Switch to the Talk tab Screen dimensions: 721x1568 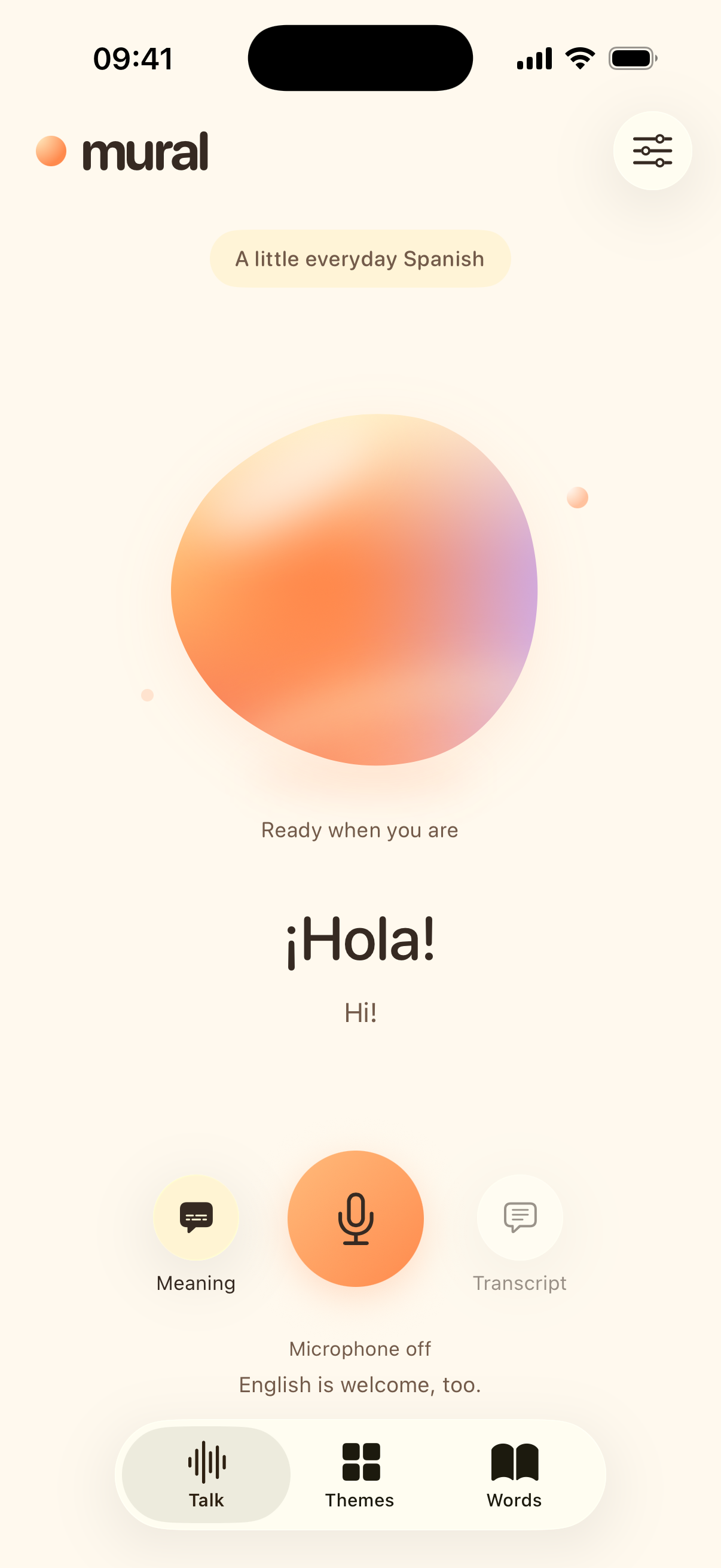click(x=206, y=1474)
